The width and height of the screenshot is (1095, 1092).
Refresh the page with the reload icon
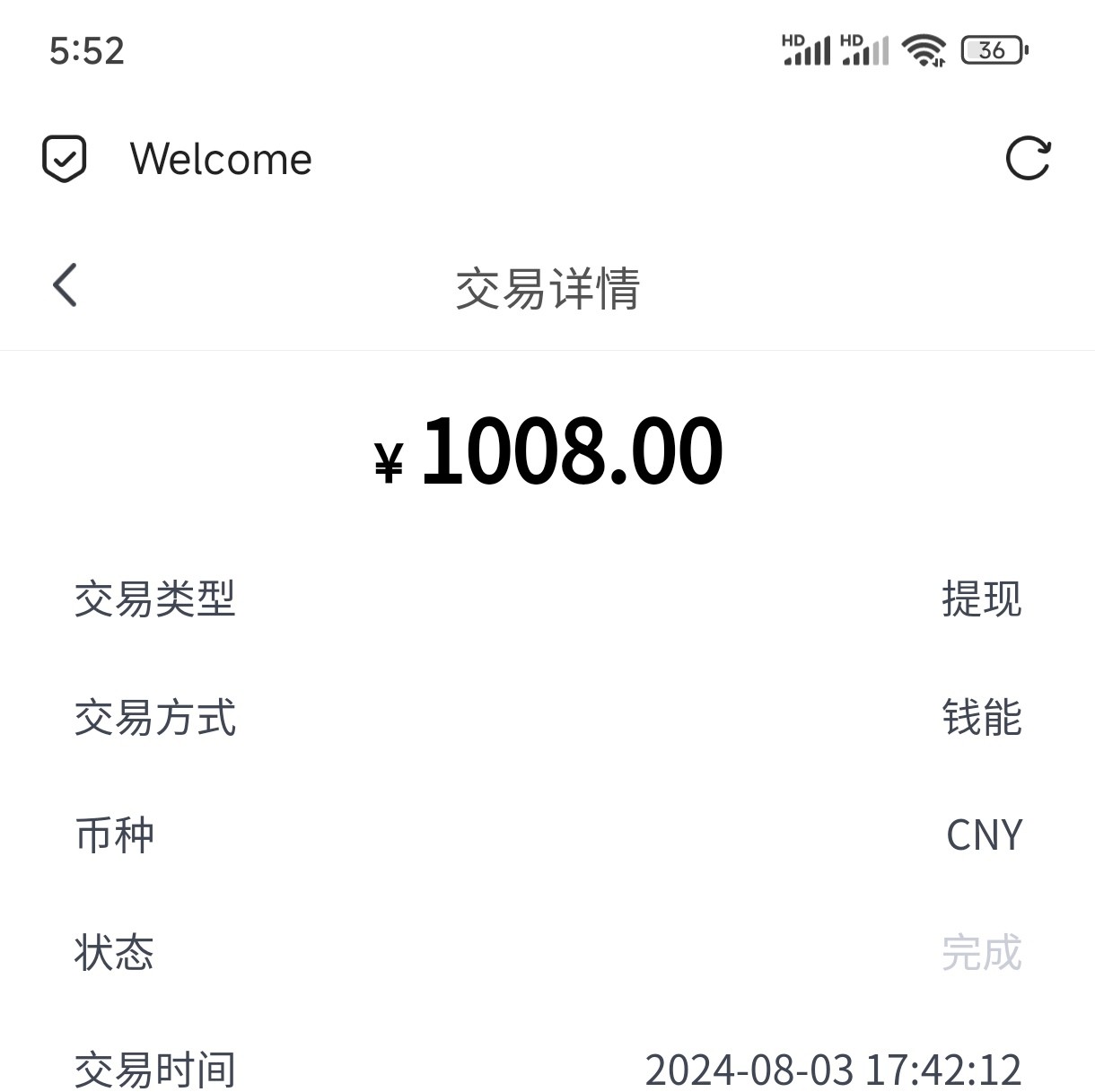coord(1028,159)
